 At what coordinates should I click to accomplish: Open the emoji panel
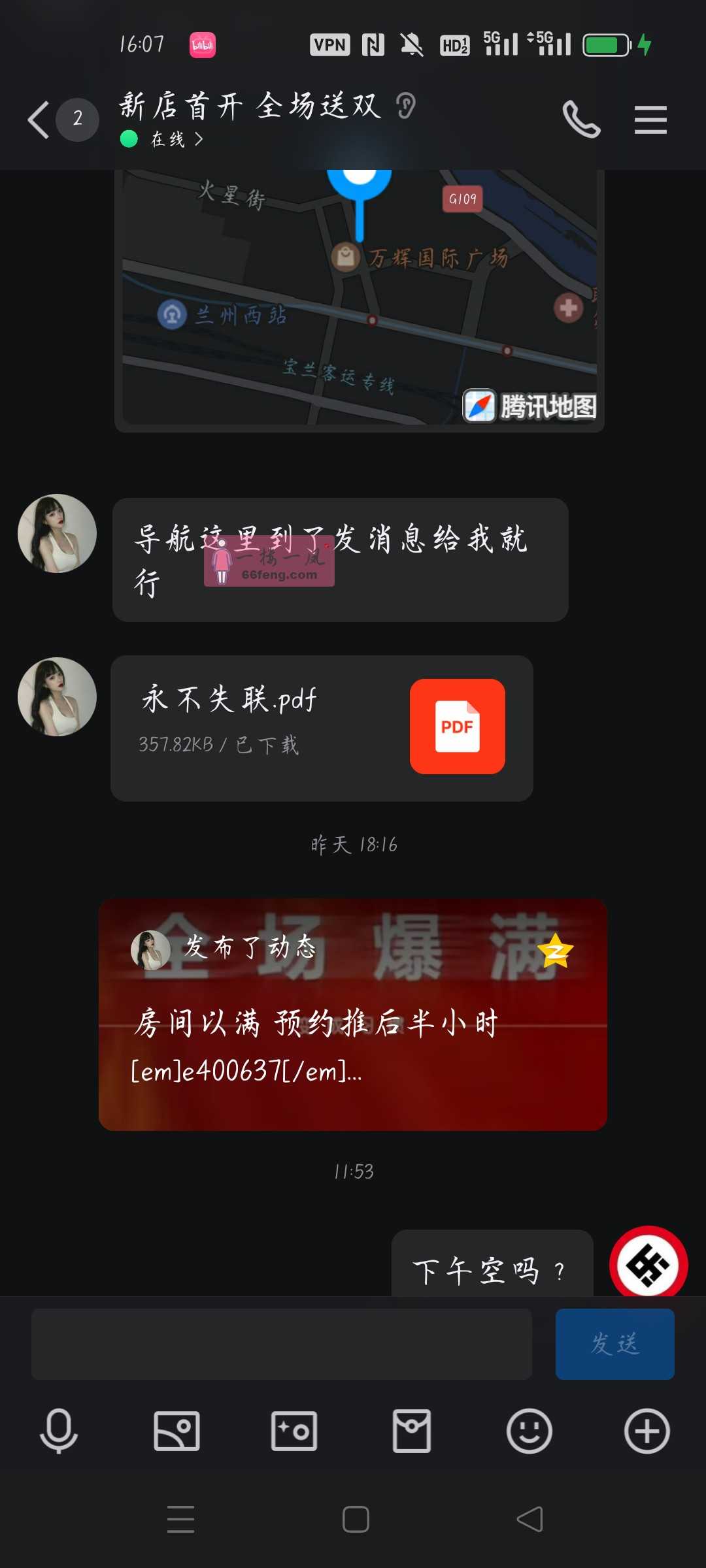(529, 1431)
